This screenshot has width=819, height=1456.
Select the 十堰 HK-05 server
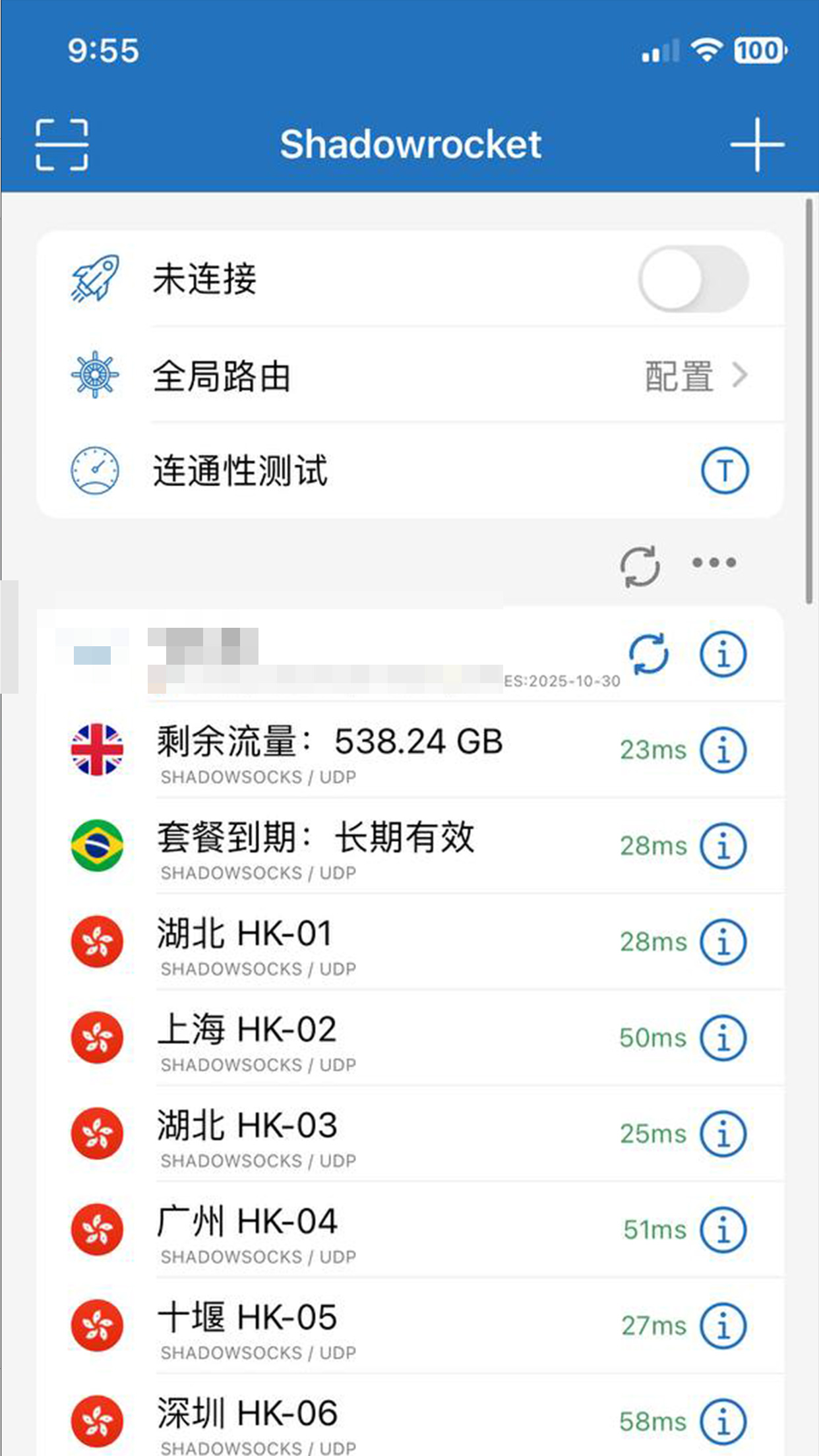point(330,1325)
